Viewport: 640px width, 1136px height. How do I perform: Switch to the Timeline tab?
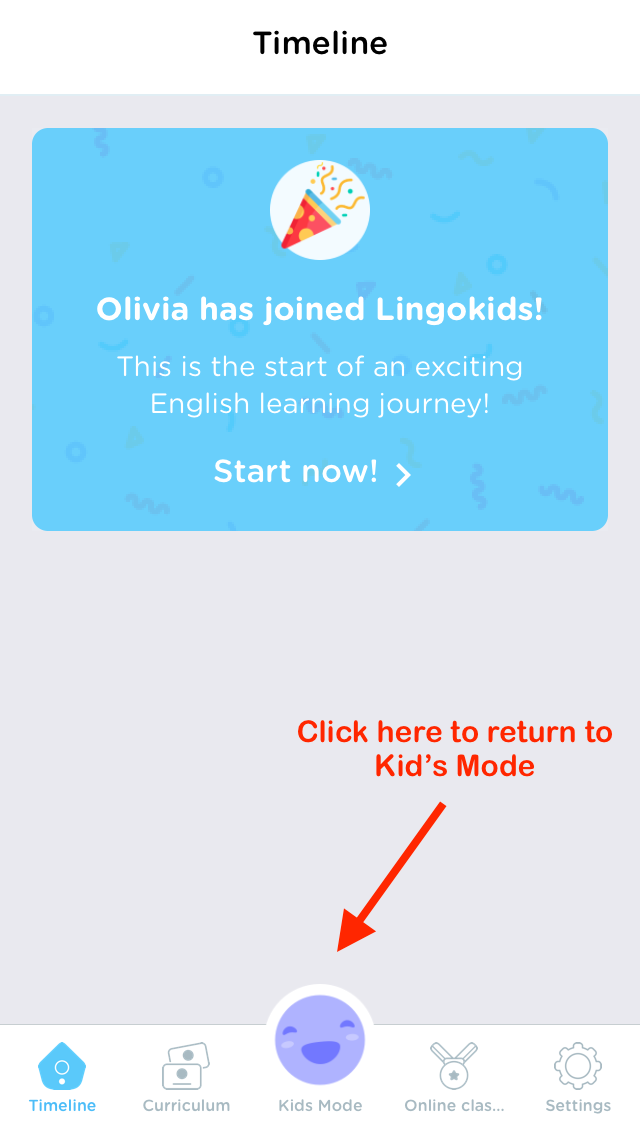pos(62,1077)
